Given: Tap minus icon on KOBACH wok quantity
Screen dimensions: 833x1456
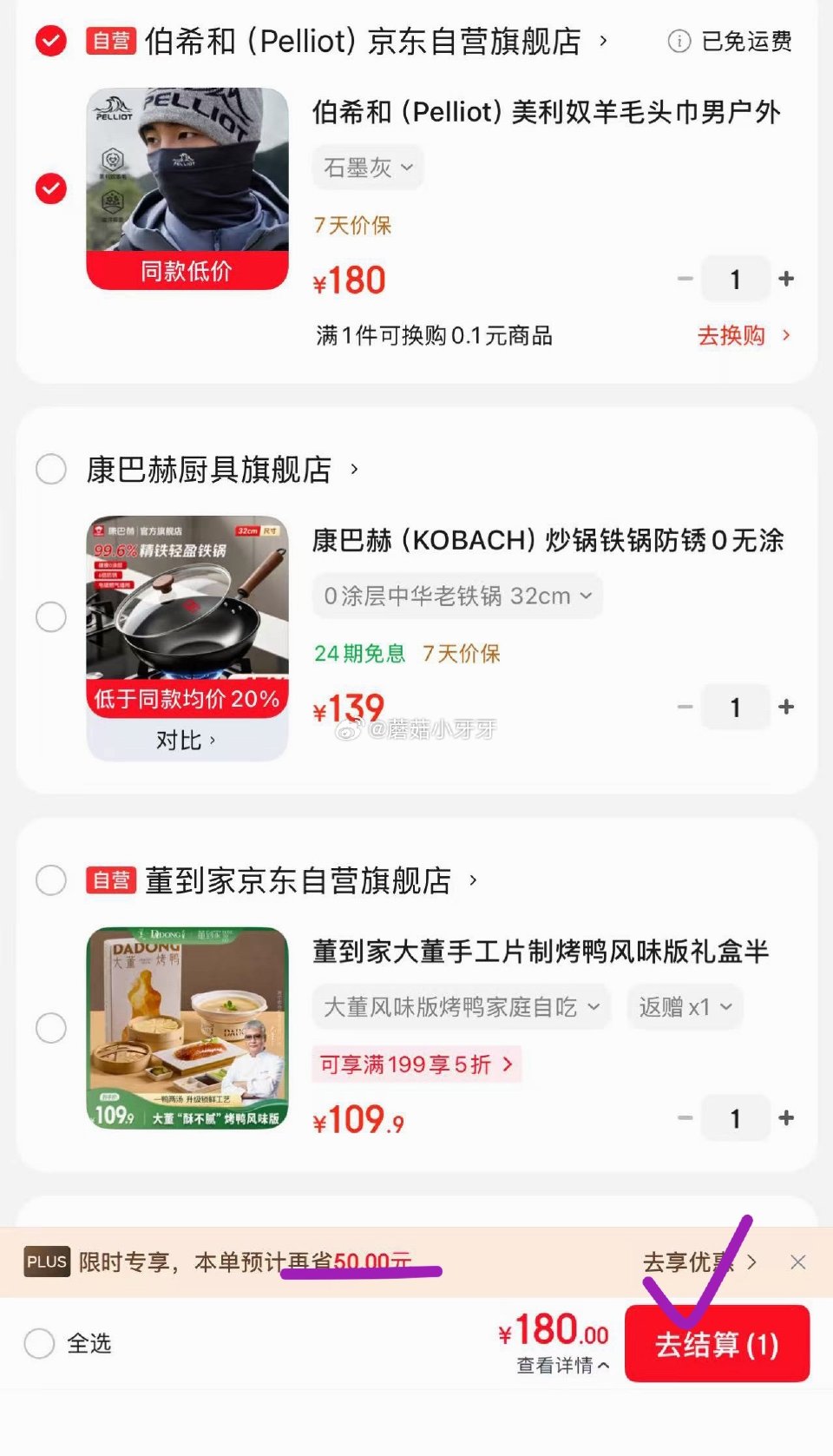Looking at the screenshot, I should 685,707.
